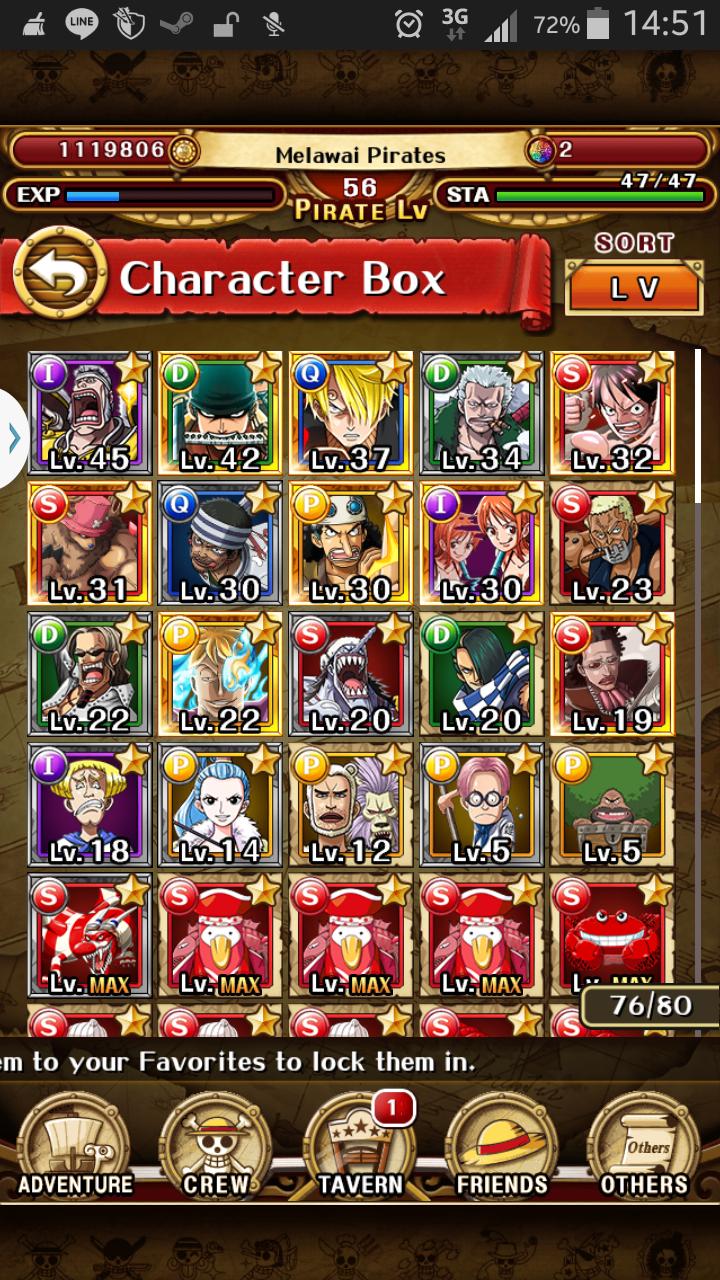Select the Lv.45 character
Screen dimensions: 720x1280
coord(90,413)
